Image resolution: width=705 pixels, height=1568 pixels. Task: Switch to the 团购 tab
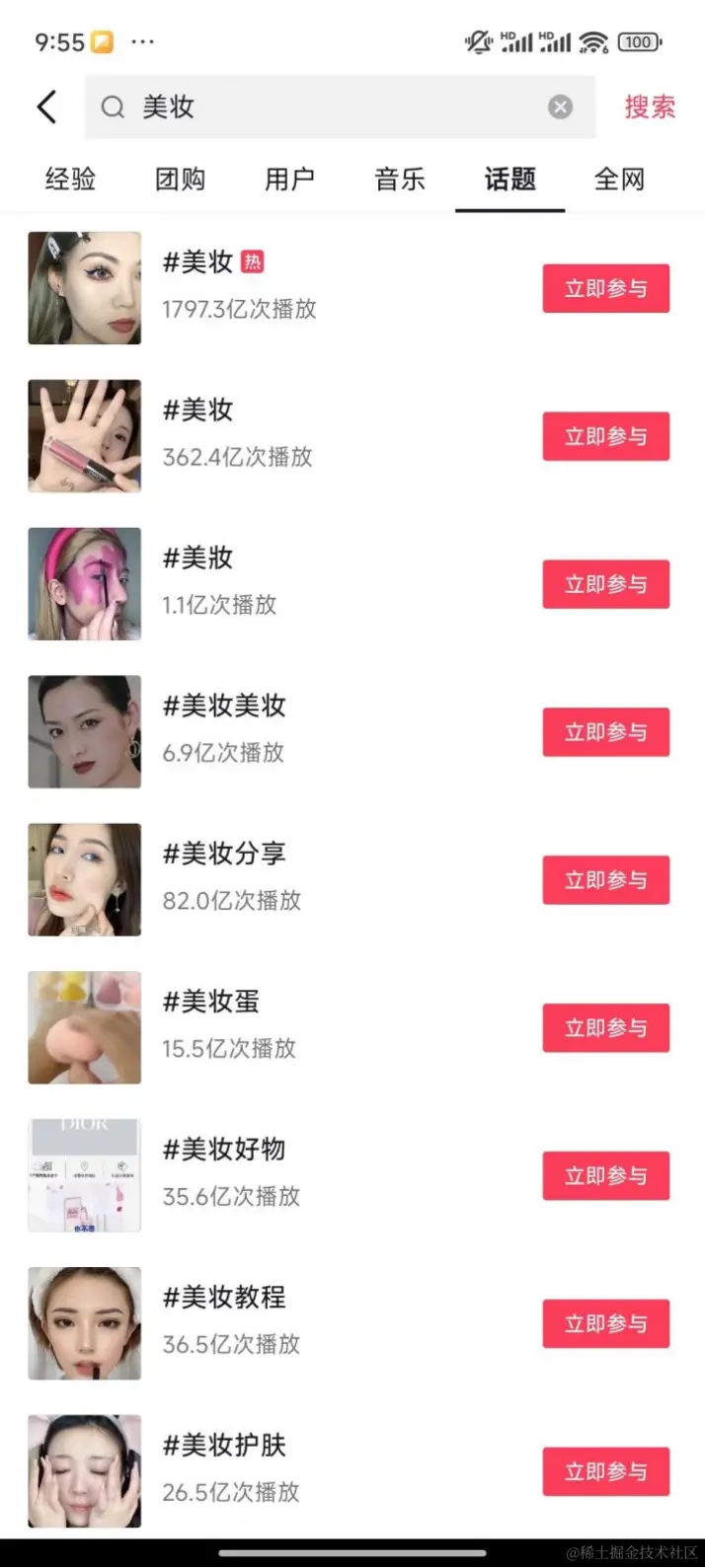point(180,180)
